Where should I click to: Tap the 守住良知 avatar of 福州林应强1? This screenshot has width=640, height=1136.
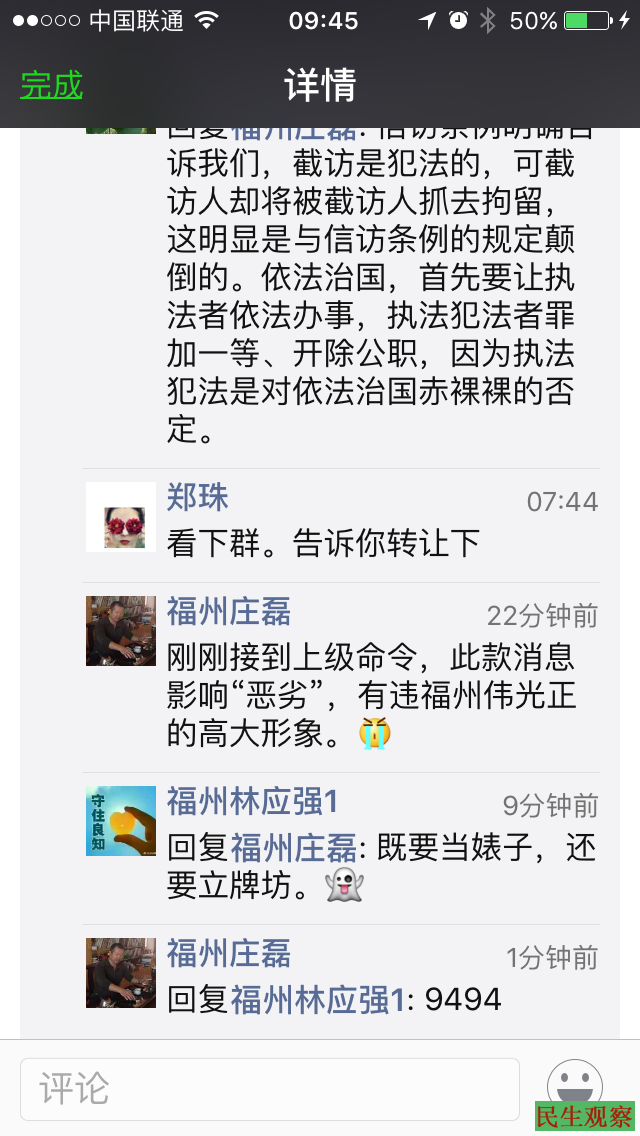(121, 821)
